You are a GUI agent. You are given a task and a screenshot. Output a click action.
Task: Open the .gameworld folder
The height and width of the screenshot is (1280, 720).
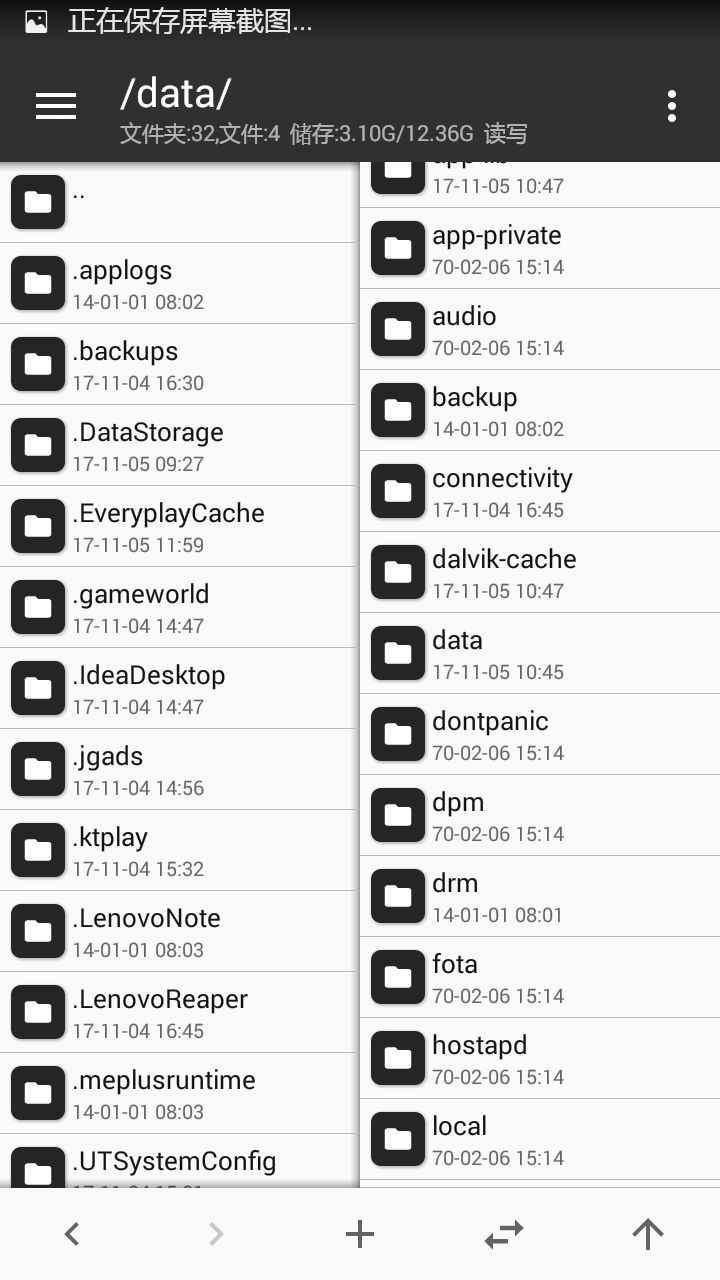178,608
